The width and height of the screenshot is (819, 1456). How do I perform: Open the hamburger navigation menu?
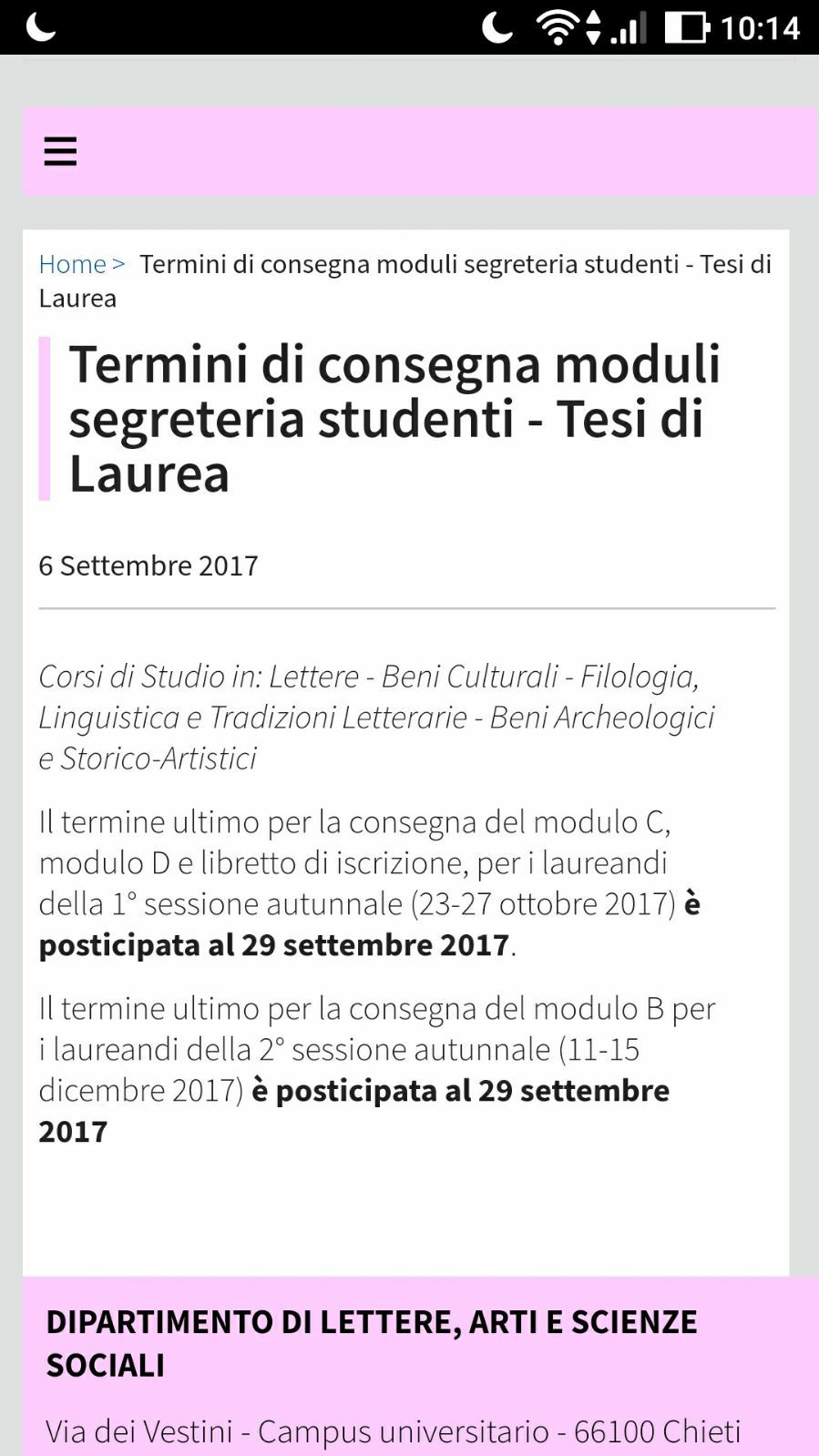[60, 151]
